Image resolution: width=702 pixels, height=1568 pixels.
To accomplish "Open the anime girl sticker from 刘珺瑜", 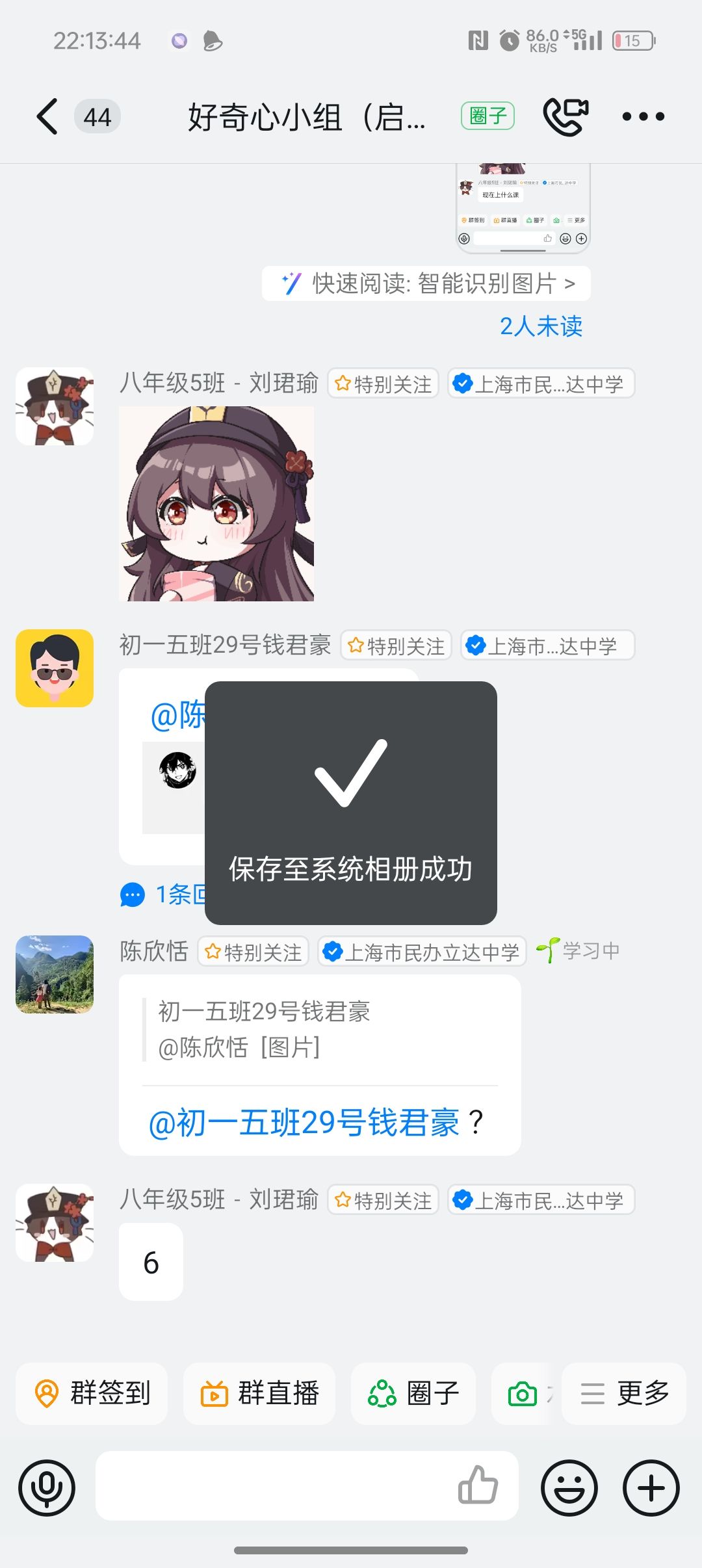I will (216, 504).
